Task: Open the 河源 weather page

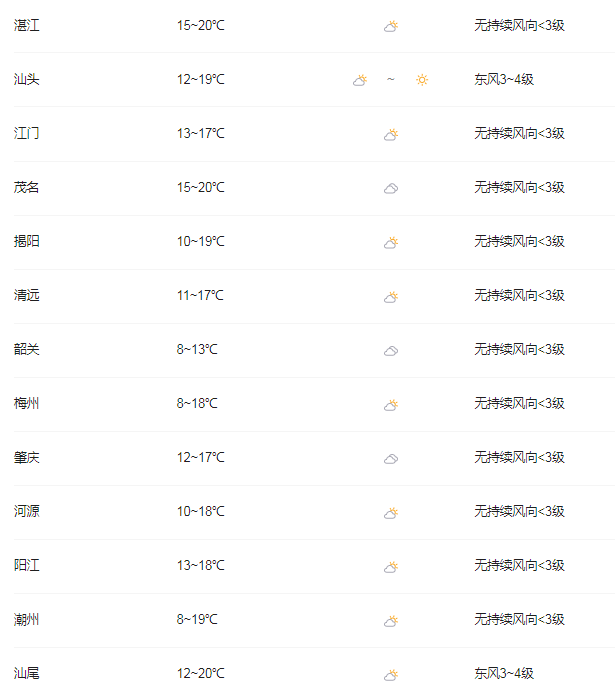Action: [x=27, y=511]
